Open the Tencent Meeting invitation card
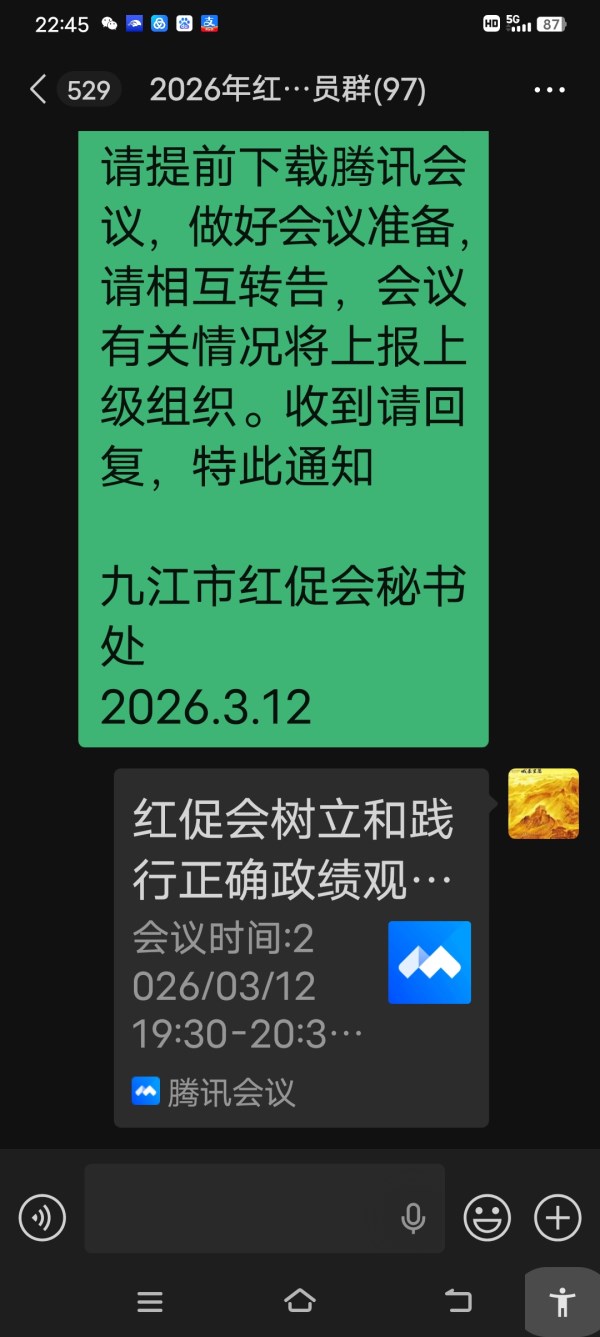 pos(300,947)
